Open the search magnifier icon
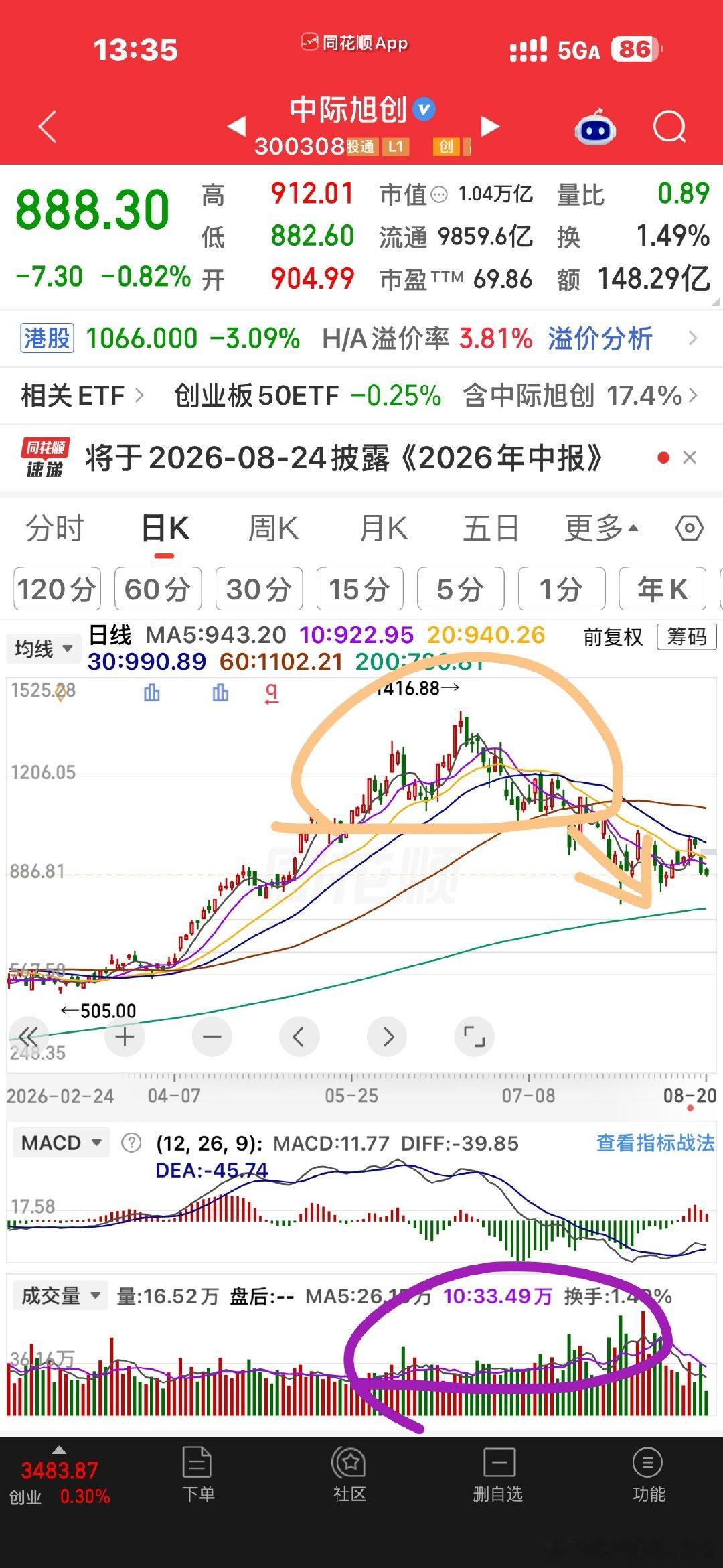723x1568 pixels. click(669, 127)
